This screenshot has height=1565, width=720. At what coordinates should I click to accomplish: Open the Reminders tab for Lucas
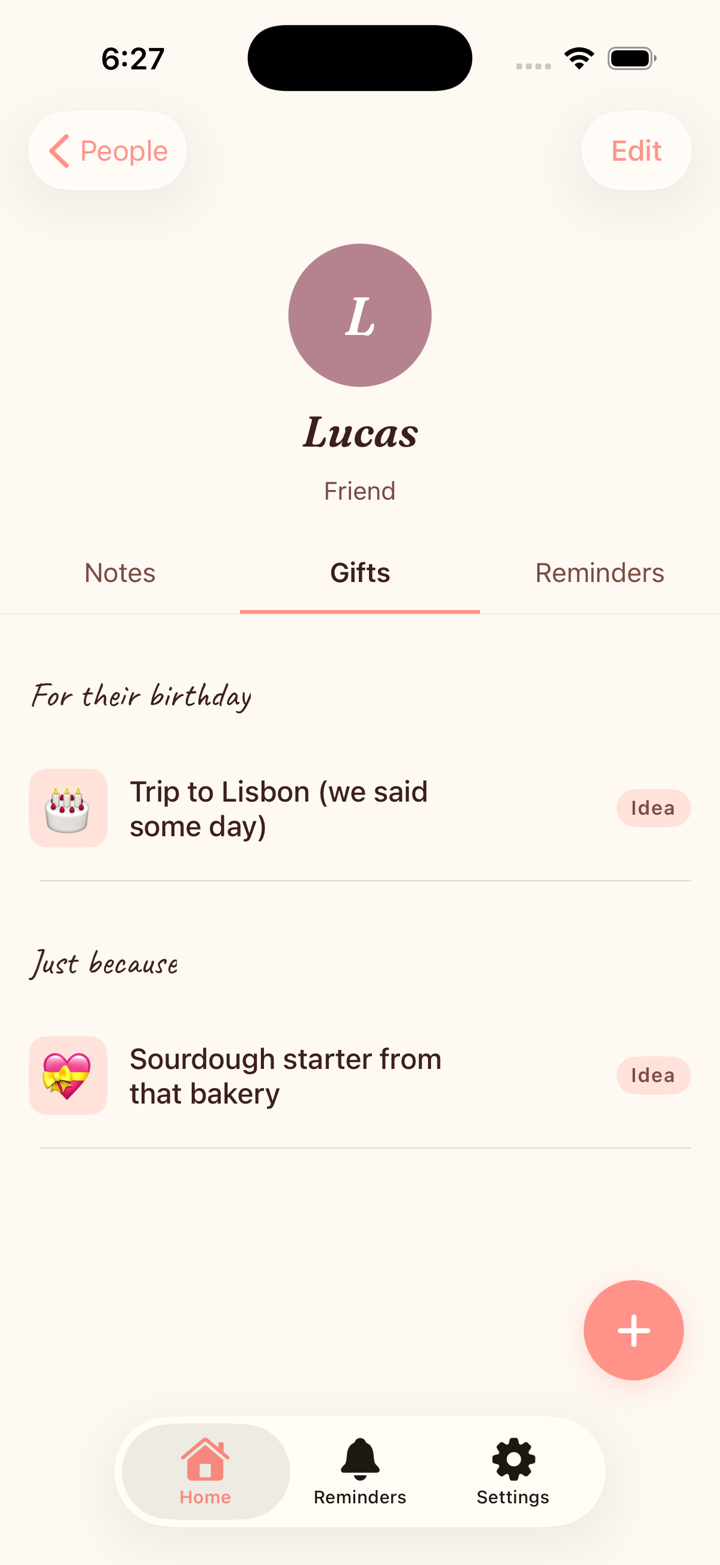[599, 572]
